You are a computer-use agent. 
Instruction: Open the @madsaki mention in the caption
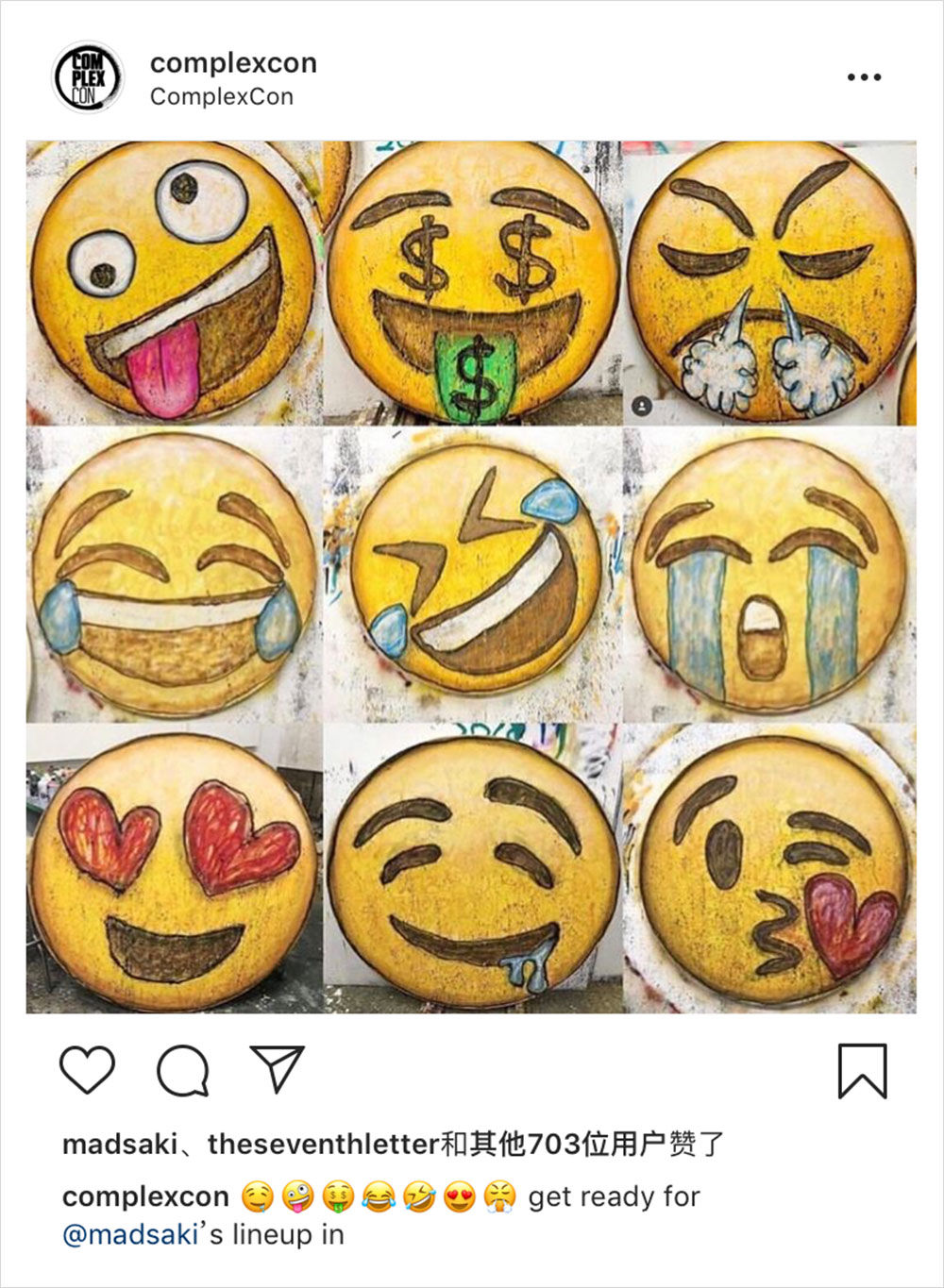(130, 1234)
